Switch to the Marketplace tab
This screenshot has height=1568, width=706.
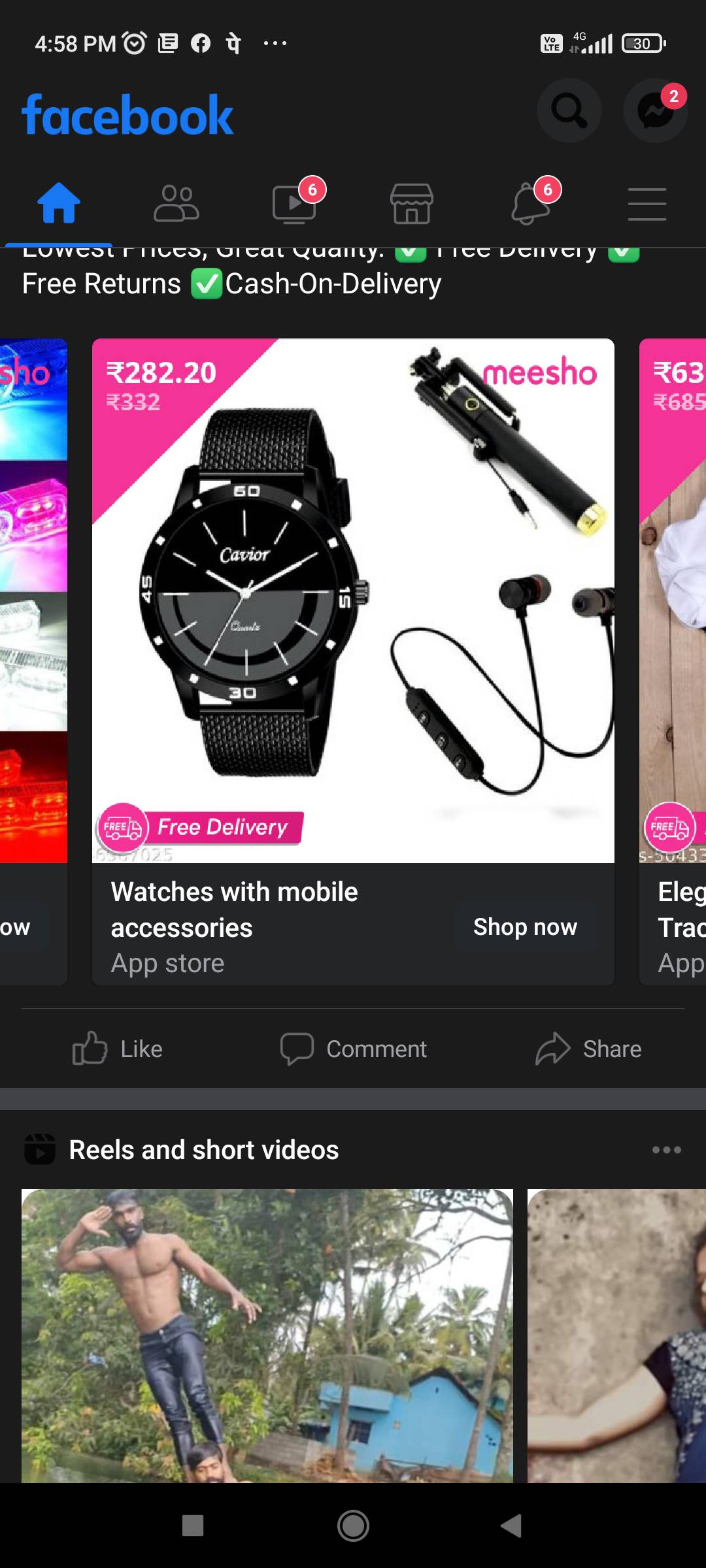[x=412, y=203]
